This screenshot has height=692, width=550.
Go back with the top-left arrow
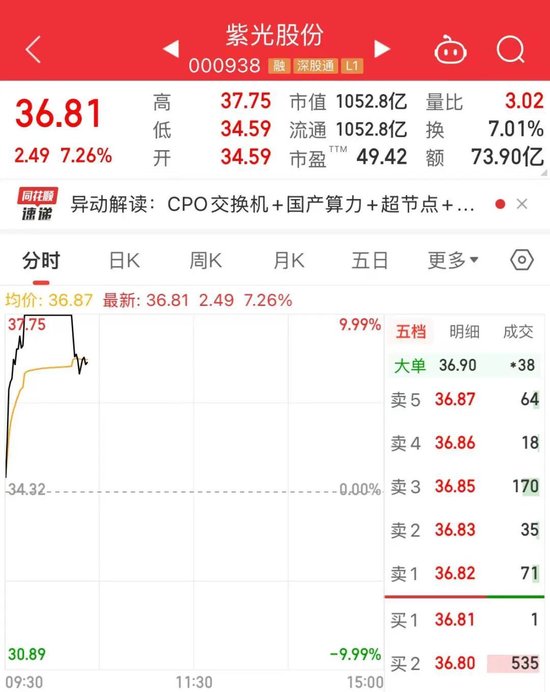pyautogui.click(x=33, y=49)
